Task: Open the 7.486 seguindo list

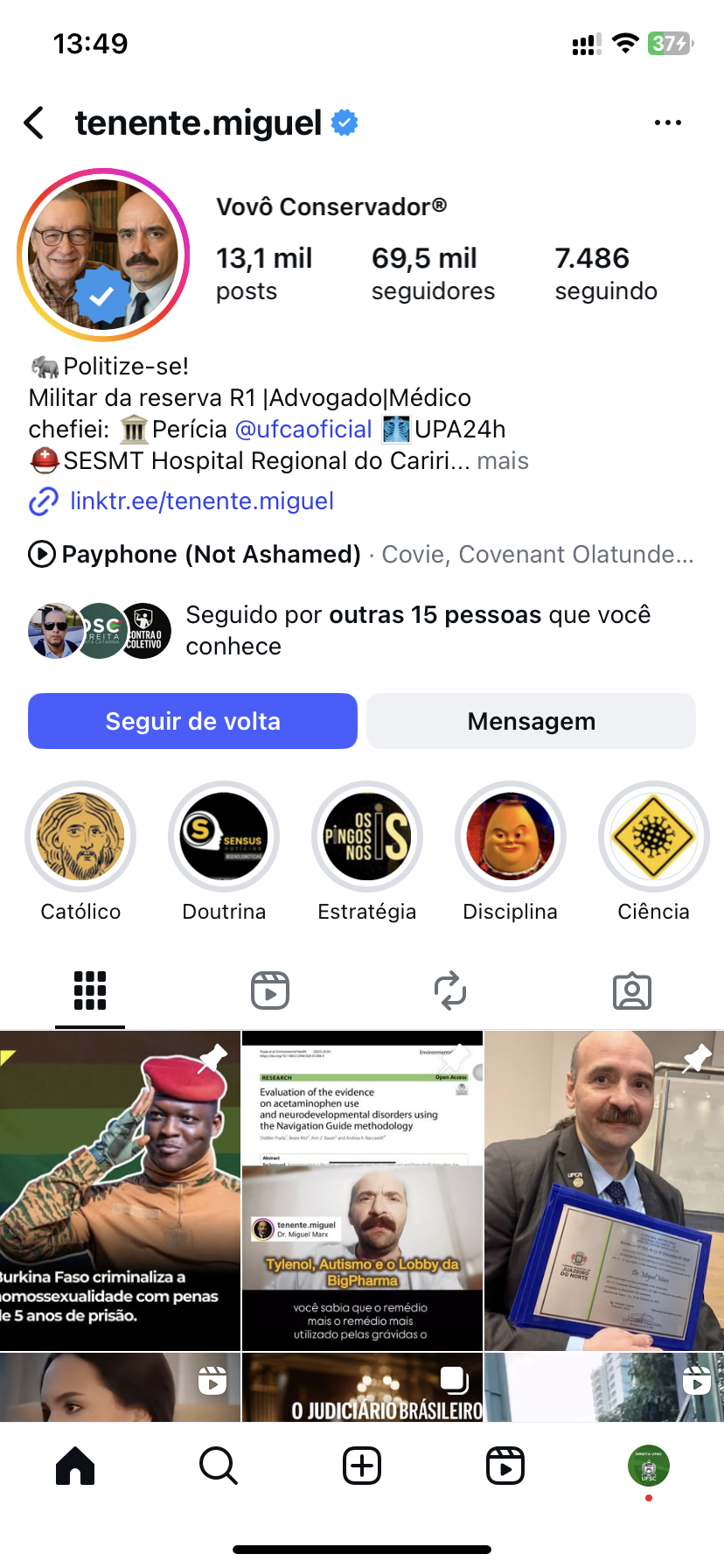Action: click(605, 273)
